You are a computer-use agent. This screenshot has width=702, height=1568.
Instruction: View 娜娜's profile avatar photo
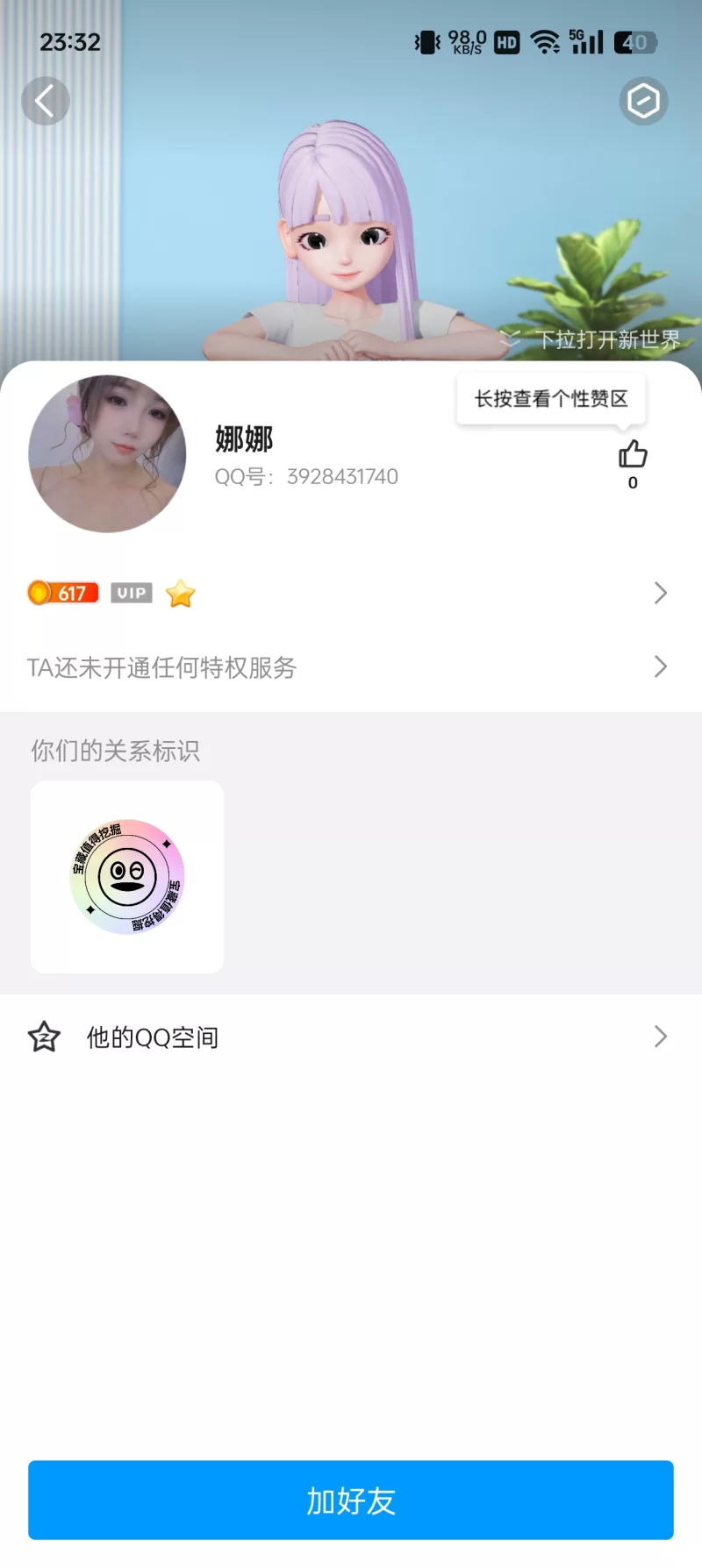pyautogui.click(x=107, y=454)
